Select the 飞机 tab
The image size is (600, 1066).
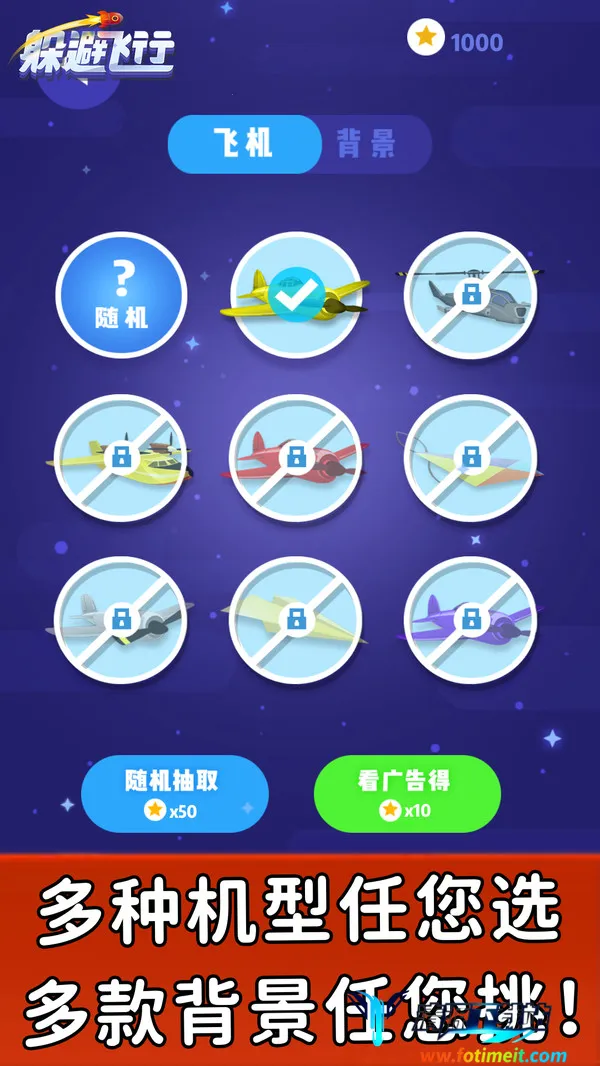[x=243, y=144]
